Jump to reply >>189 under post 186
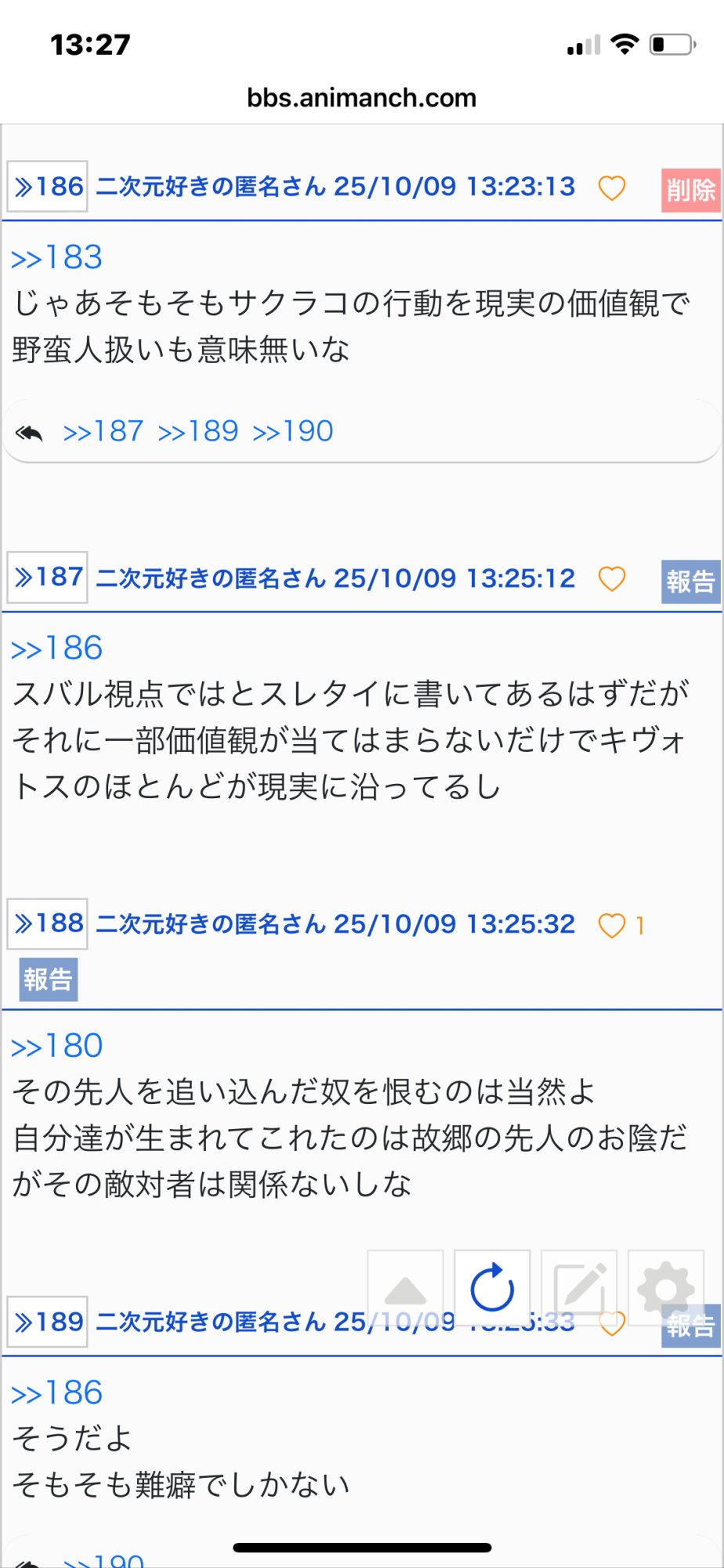Viewport: 724px width, 1568px height. (198, 431)
